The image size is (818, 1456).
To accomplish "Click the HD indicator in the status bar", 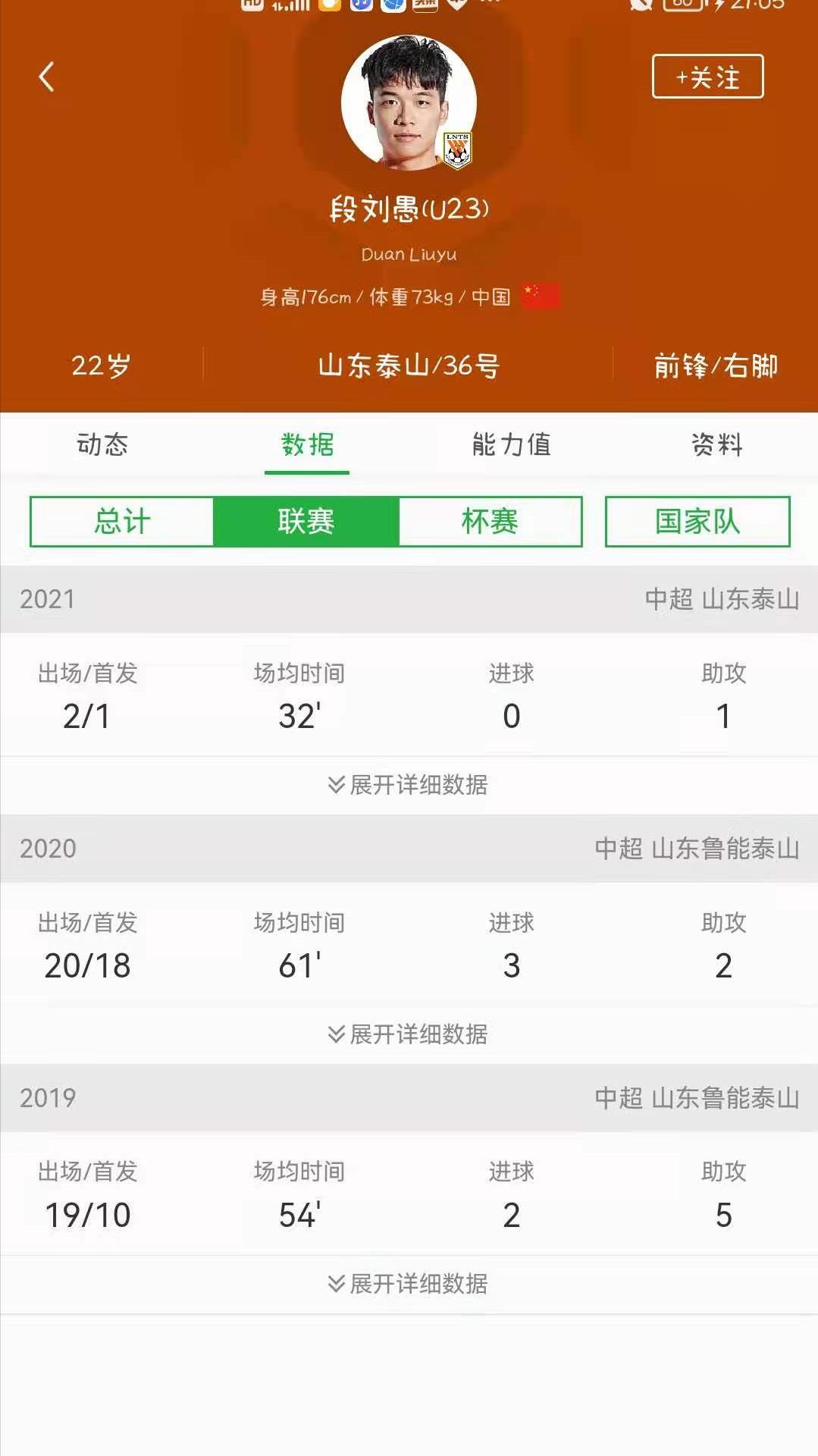I will [x=250, y=8].
